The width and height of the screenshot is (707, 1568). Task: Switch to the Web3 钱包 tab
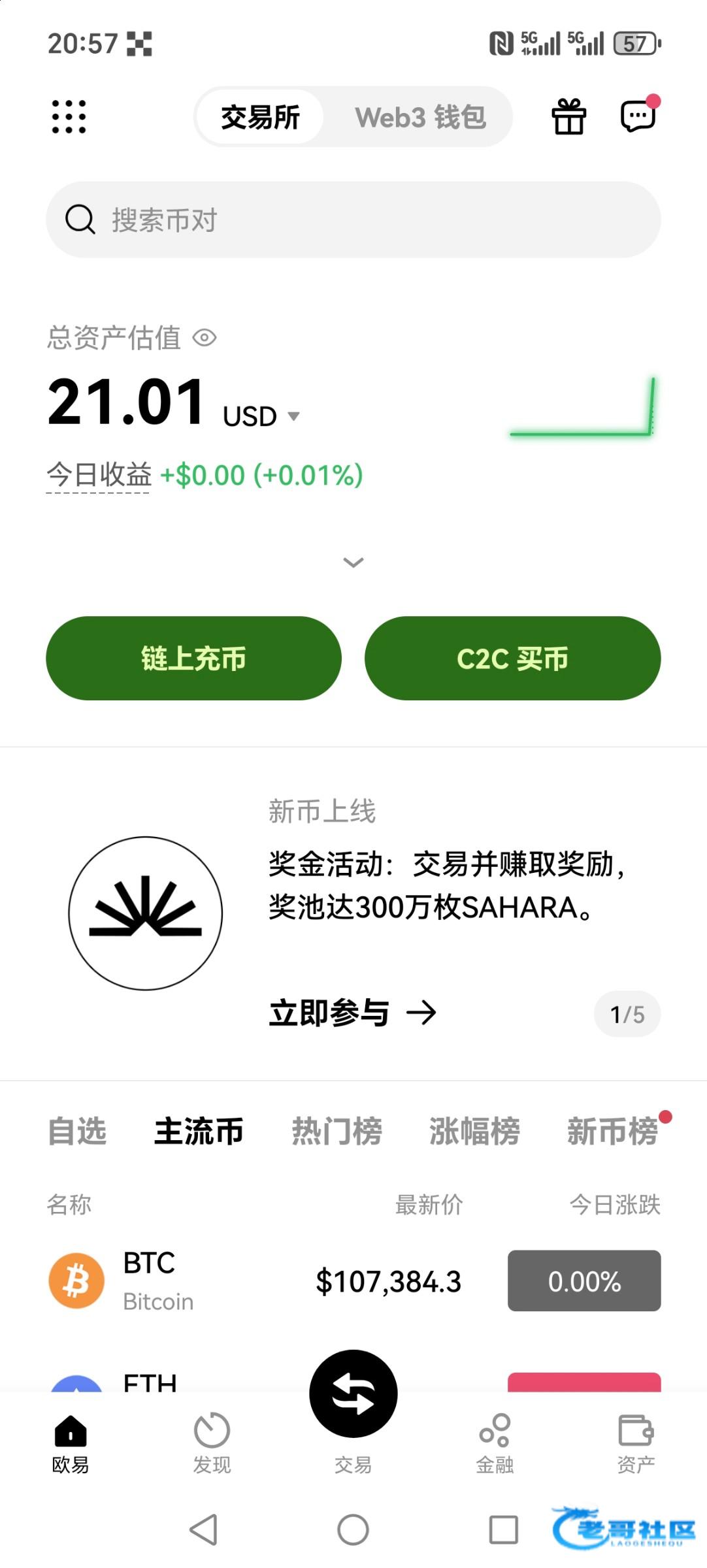click(x=420, y=118)
